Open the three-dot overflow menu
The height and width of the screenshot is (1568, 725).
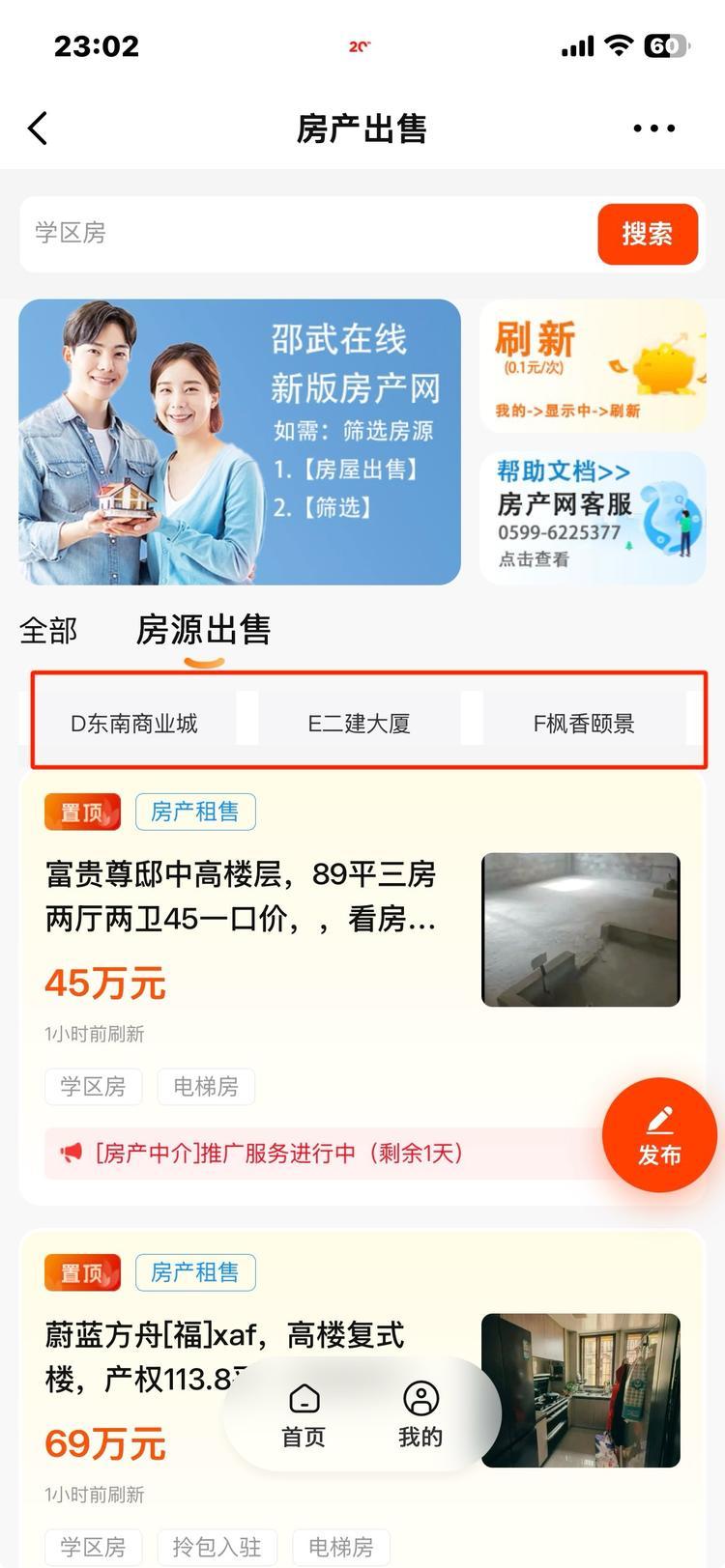pyautogui.click(x=653, y=128)
